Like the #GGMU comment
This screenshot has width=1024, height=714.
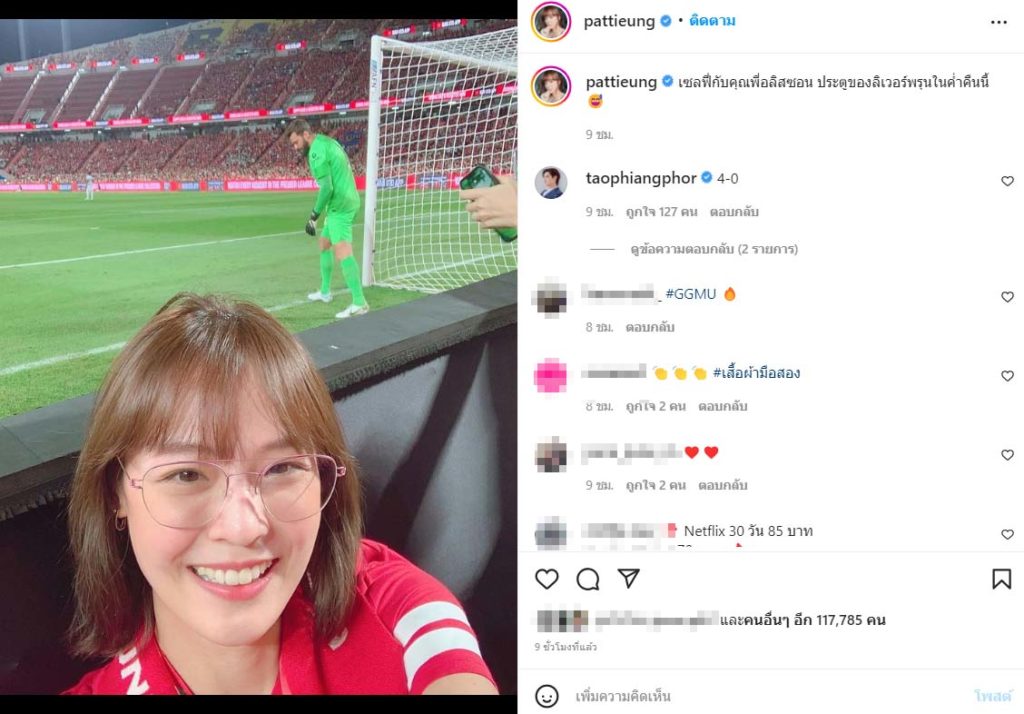tap(1007, 297)
